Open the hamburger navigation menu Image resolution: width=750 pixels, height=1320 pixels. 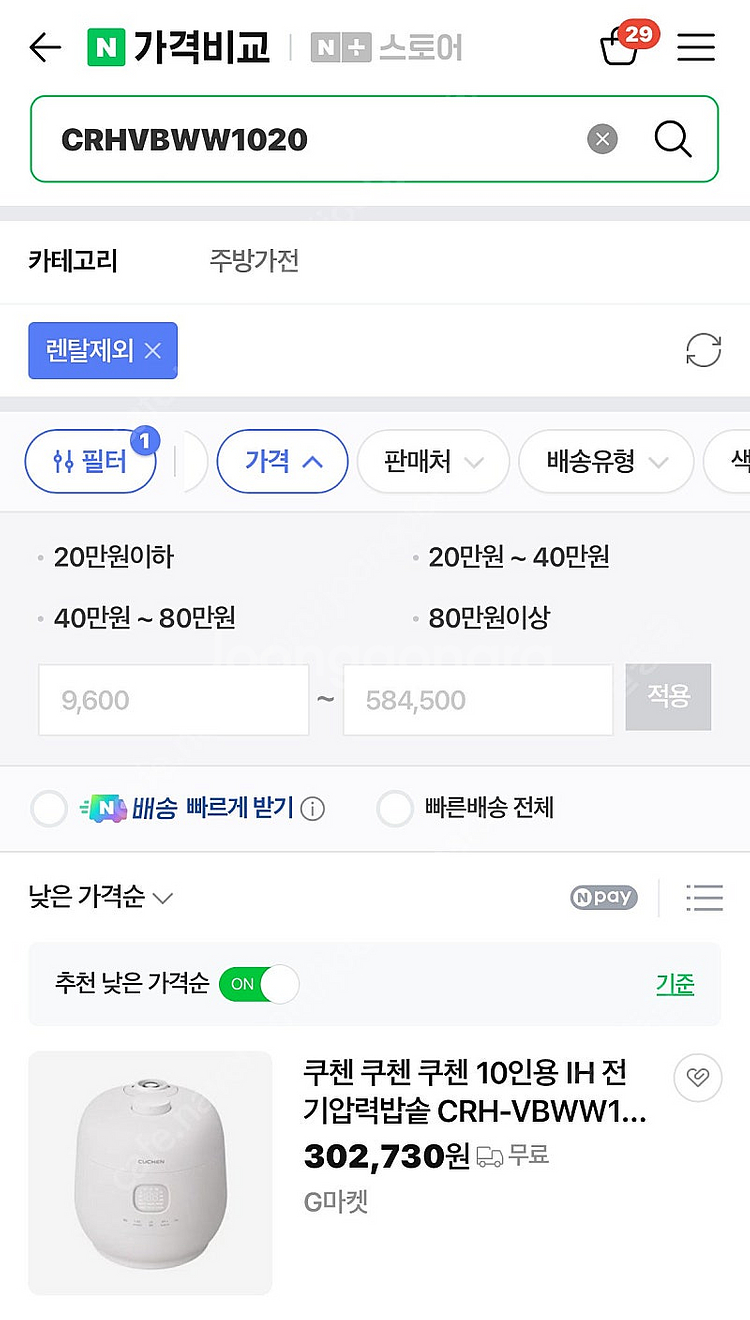coord(696,47)
